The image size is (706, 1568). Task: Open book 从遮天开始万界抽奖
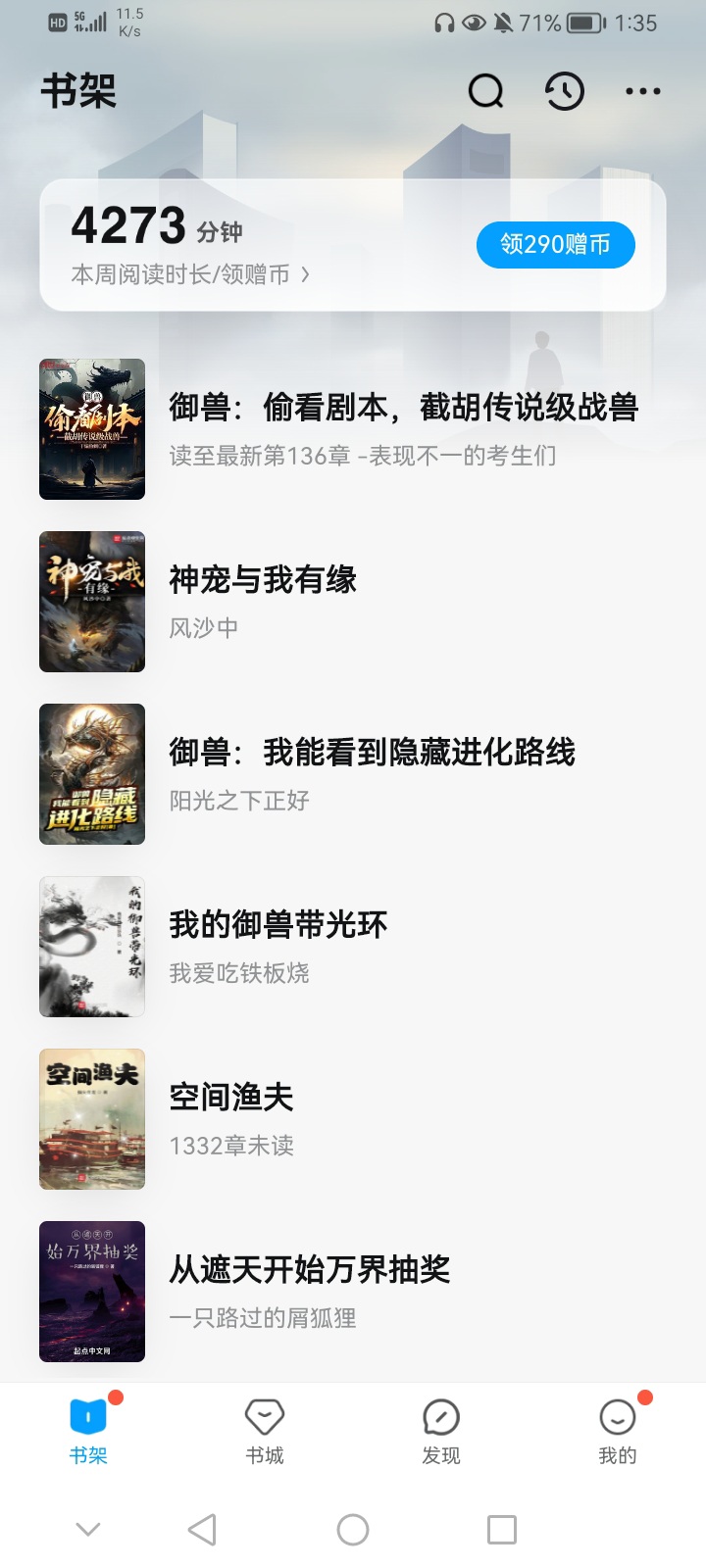coord(353,1292)
